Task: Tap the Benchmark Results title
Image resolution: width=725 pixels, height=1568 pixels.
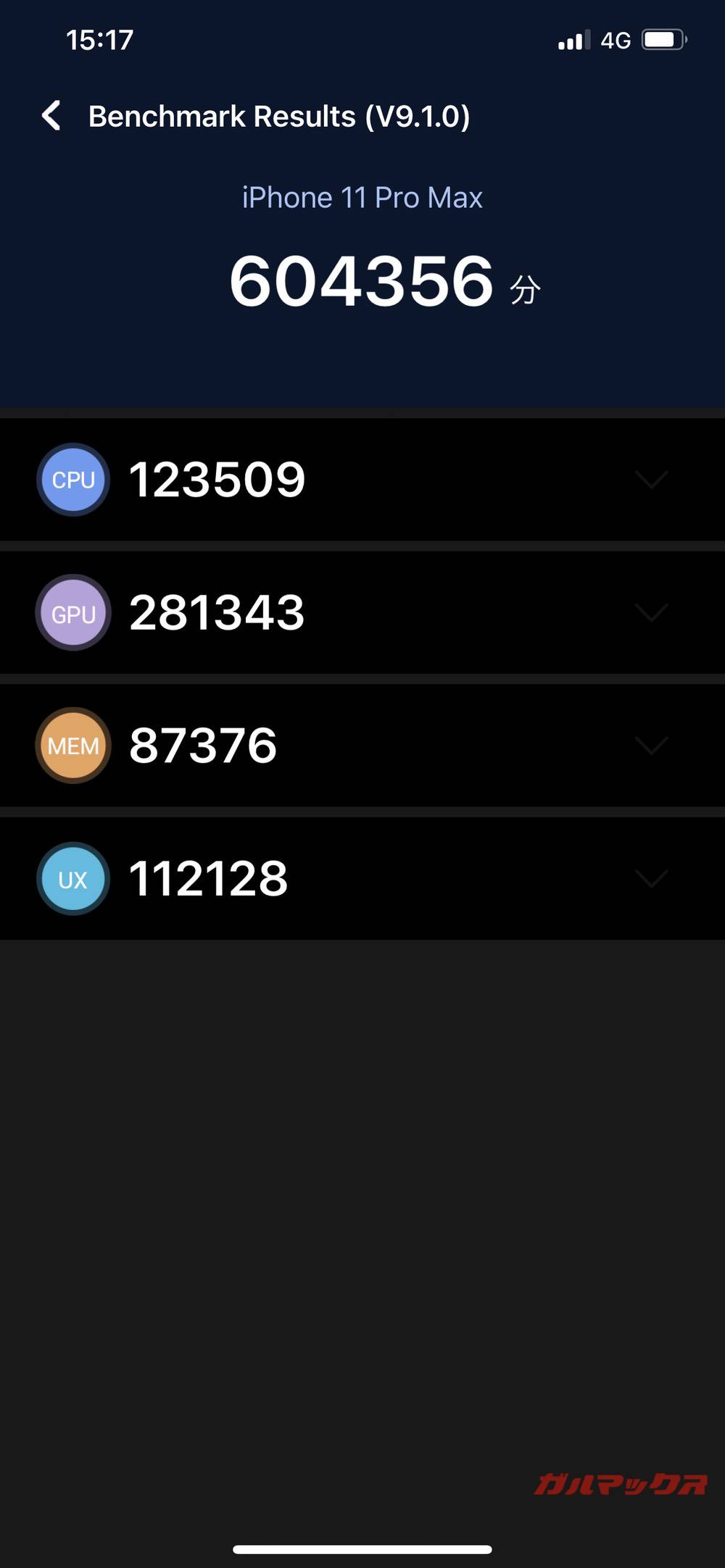Action: 281,116
